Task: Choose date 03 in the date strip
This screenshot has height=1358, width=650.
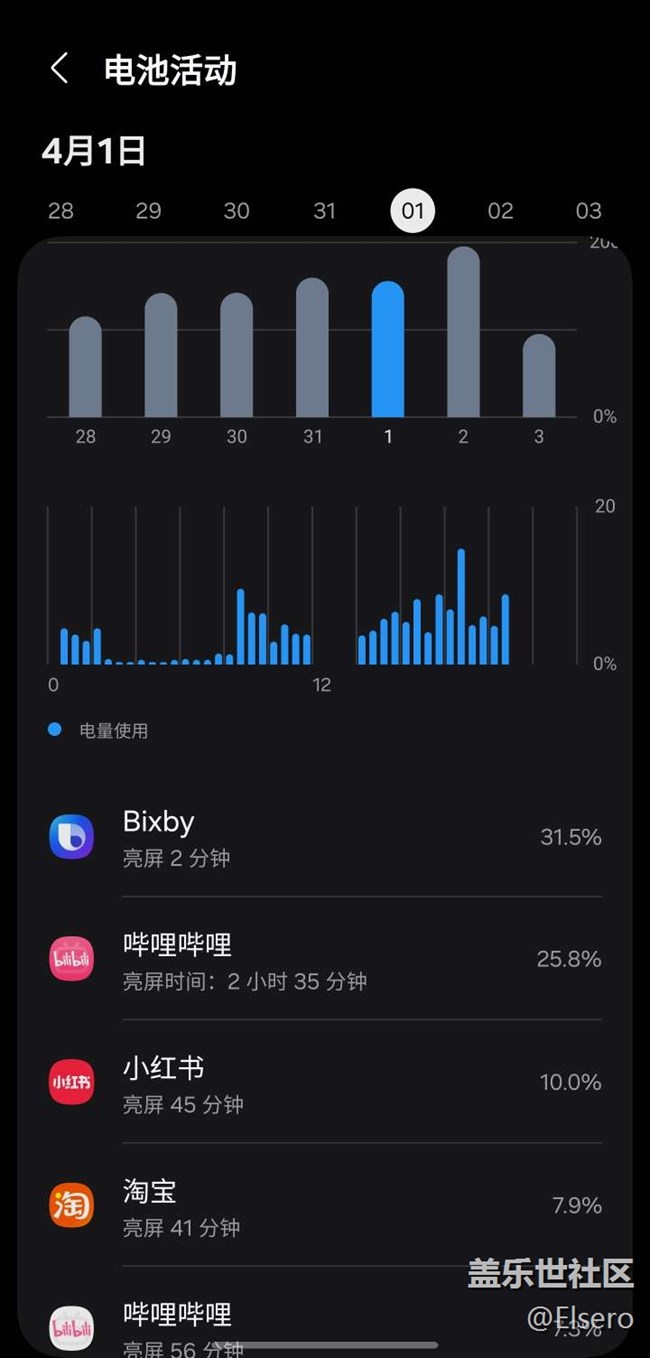Action: pos(588,211)
